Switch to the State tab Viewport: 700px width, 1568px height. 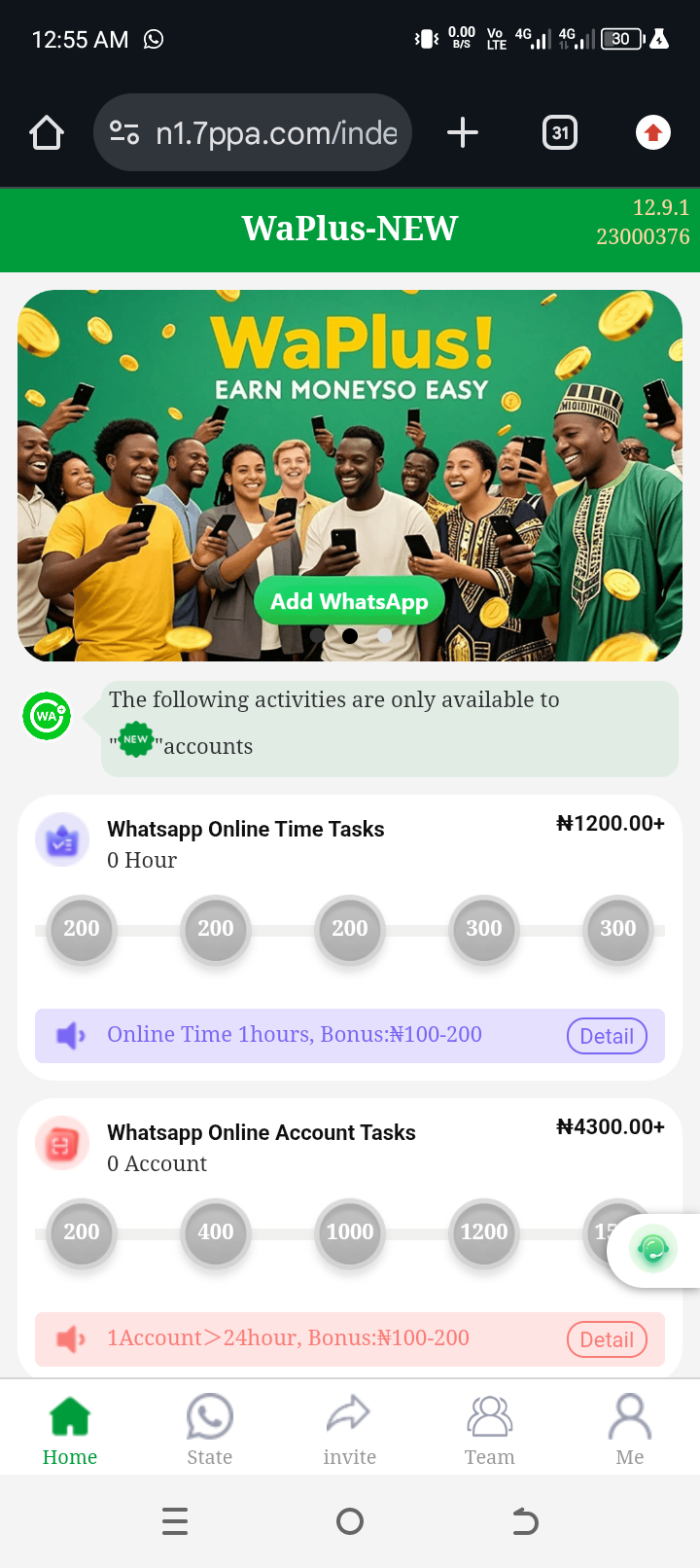pyautogui.click(x=210, y=1430)
